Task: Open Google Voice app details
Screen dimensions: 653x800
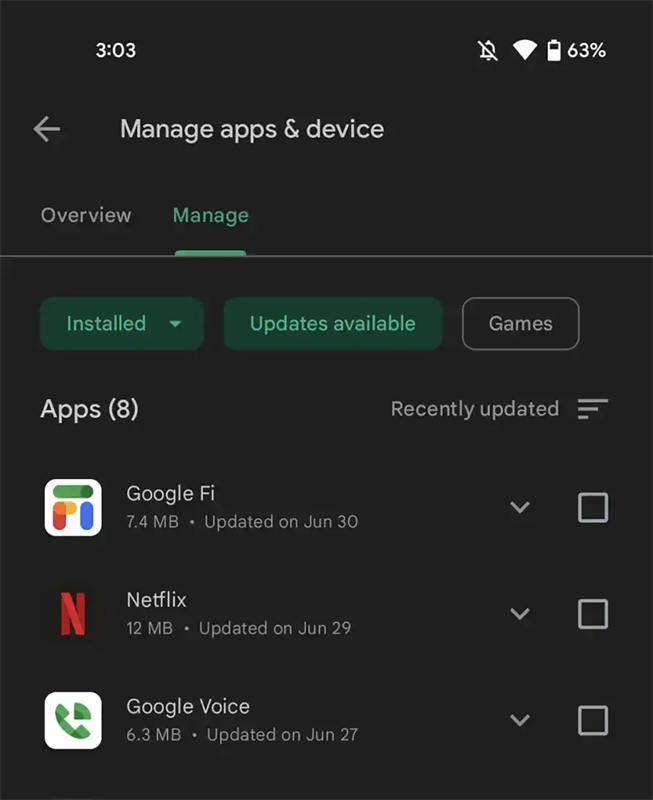Action: [x=240, y=720]
